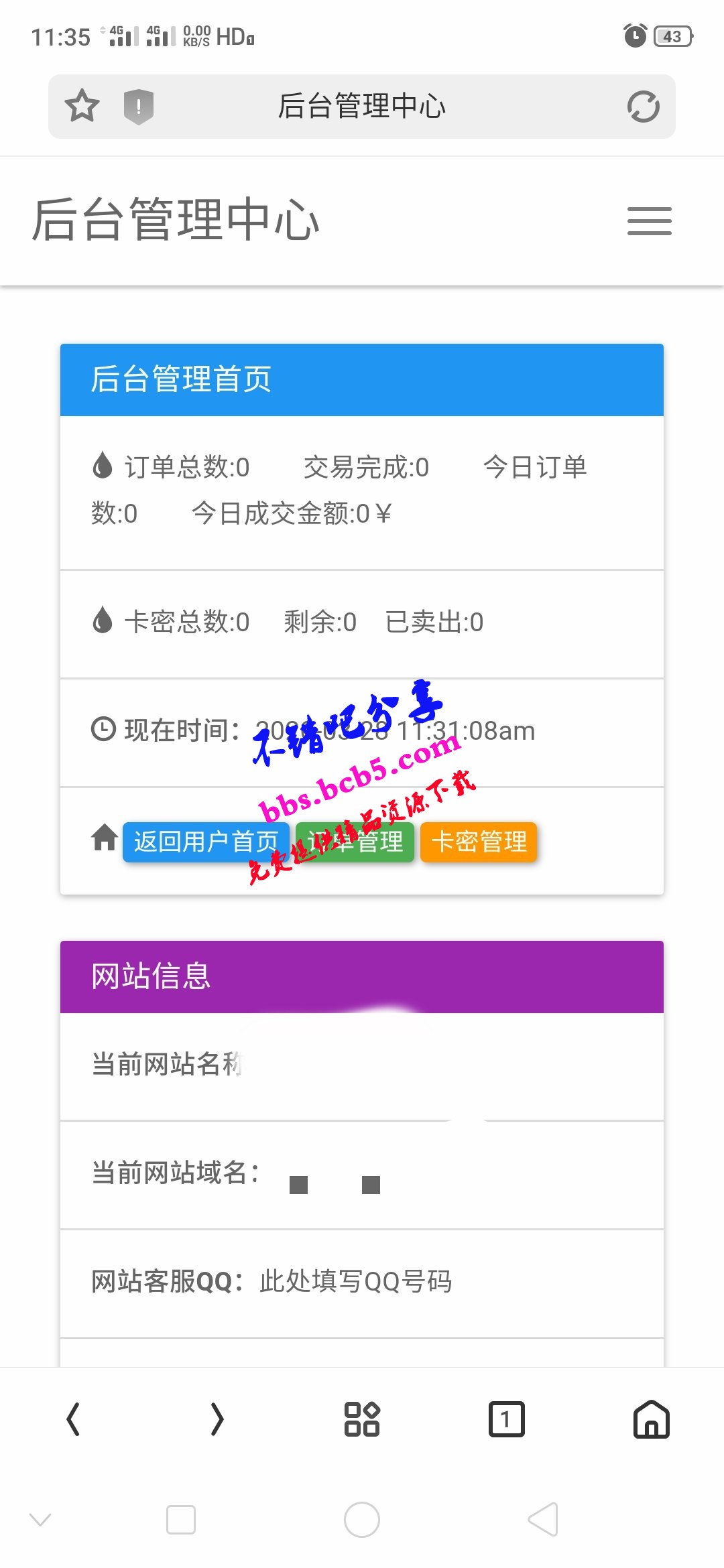Go back to the previous page in browser
Image resolution: width=724 pixels, height=1568 pixels.
73,1419
